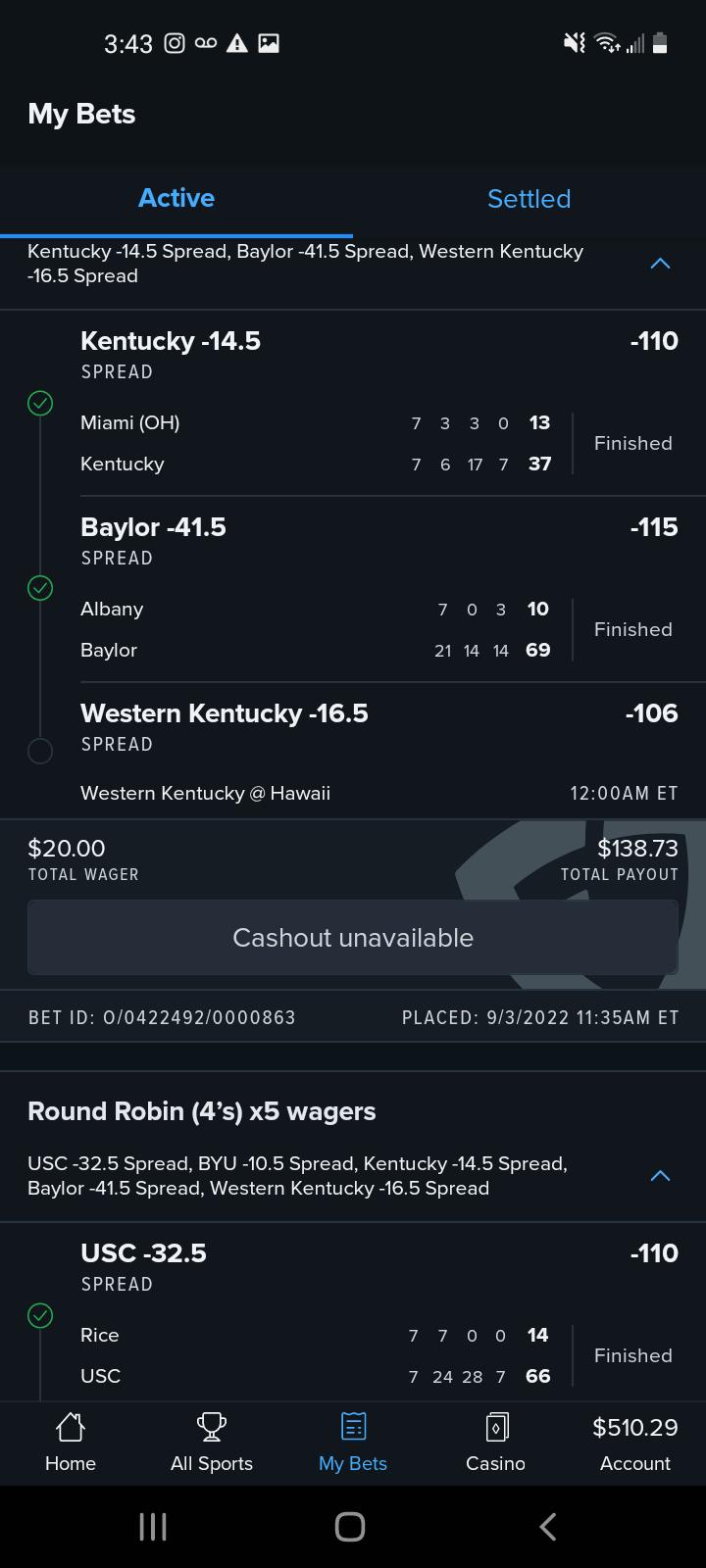
Task: Open the Western Kentucky @ Hawaii game
Action: [x=205, y=793]
